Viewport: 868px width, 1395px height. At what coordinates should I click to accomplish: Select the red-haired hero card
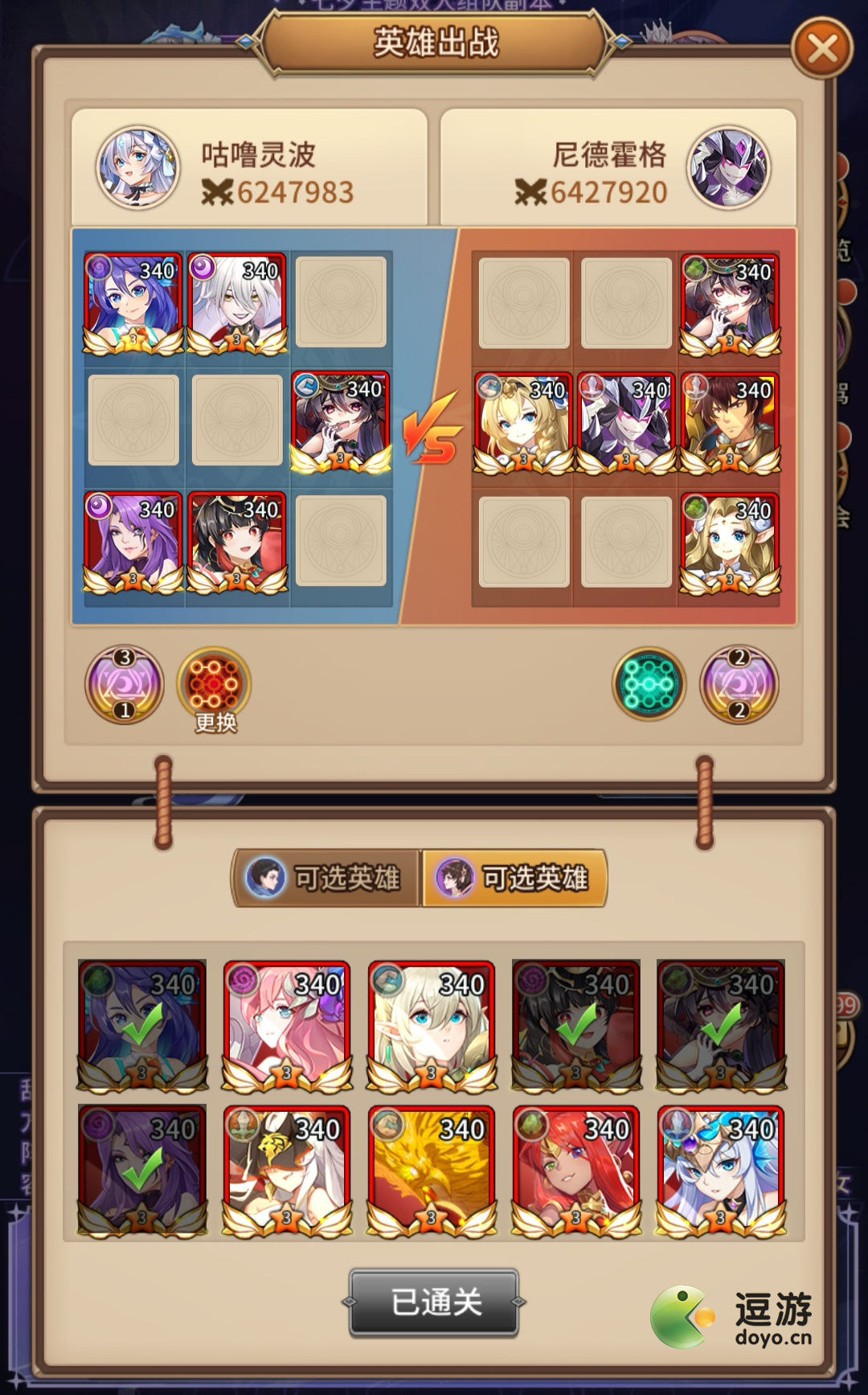click(576, 1170)
